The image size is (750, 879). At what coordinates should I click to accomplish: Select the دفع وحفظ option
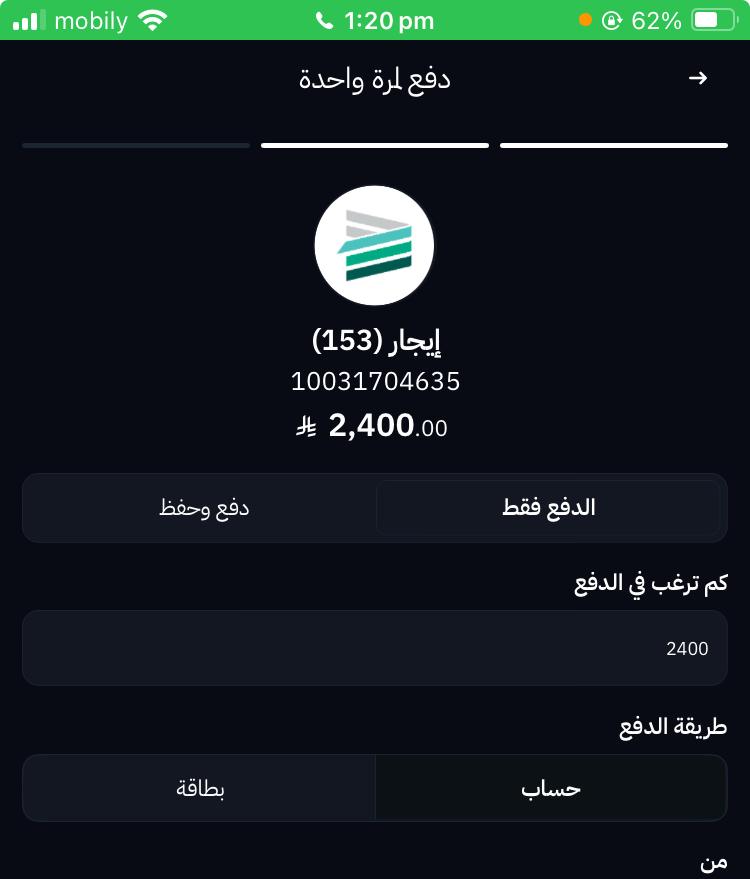coord(204,508)
